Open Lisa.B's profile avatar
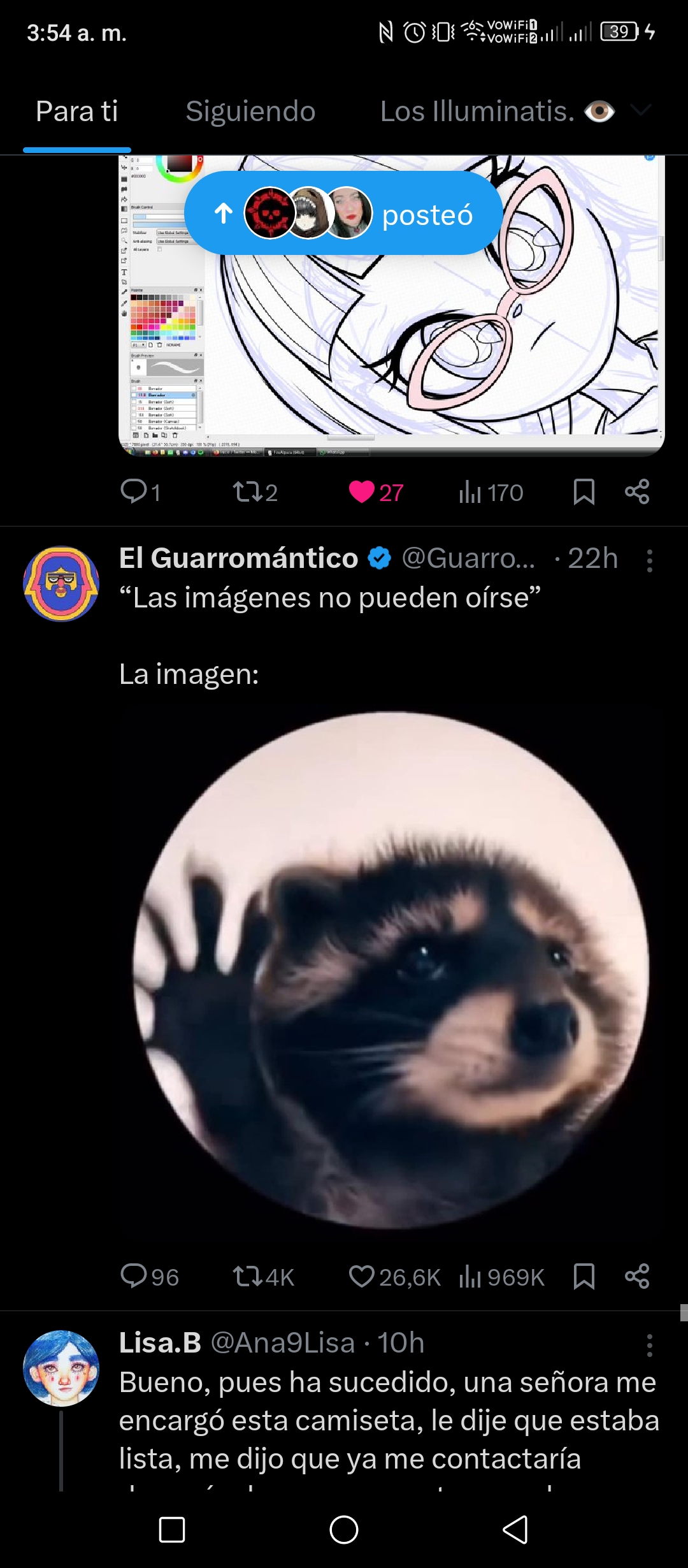Screen dimensions: 688x1568 click(x=61, y=1368)
